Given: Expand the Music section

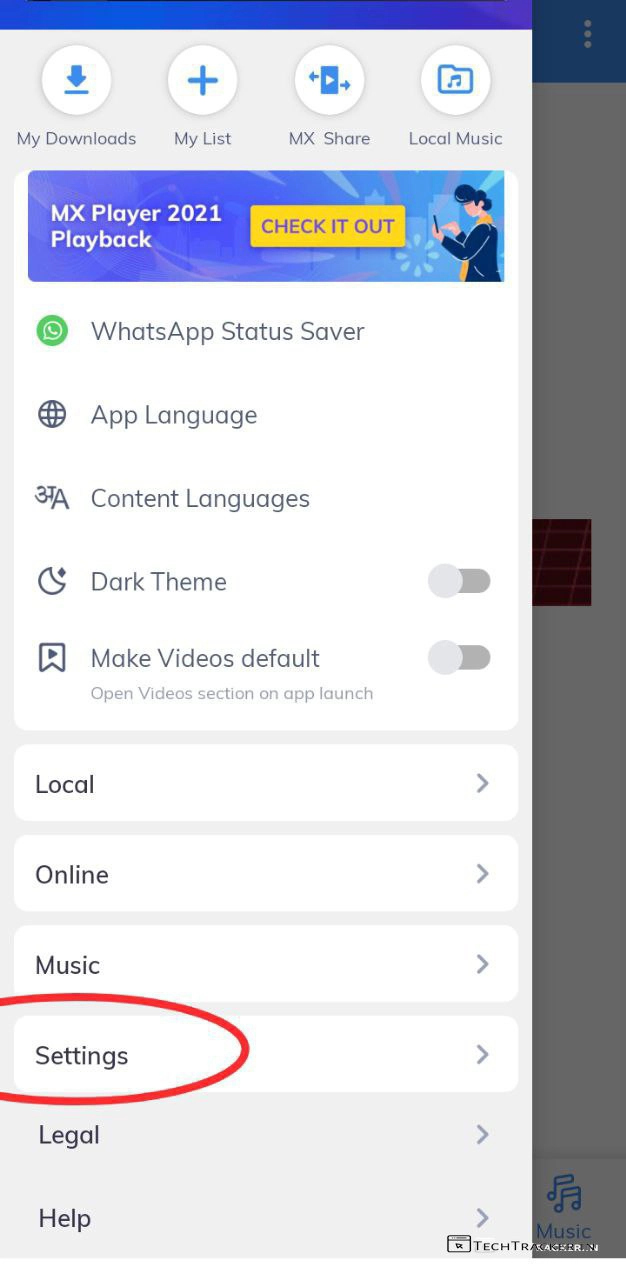Looking at the screenshot, I should click(x=265, y=964).
